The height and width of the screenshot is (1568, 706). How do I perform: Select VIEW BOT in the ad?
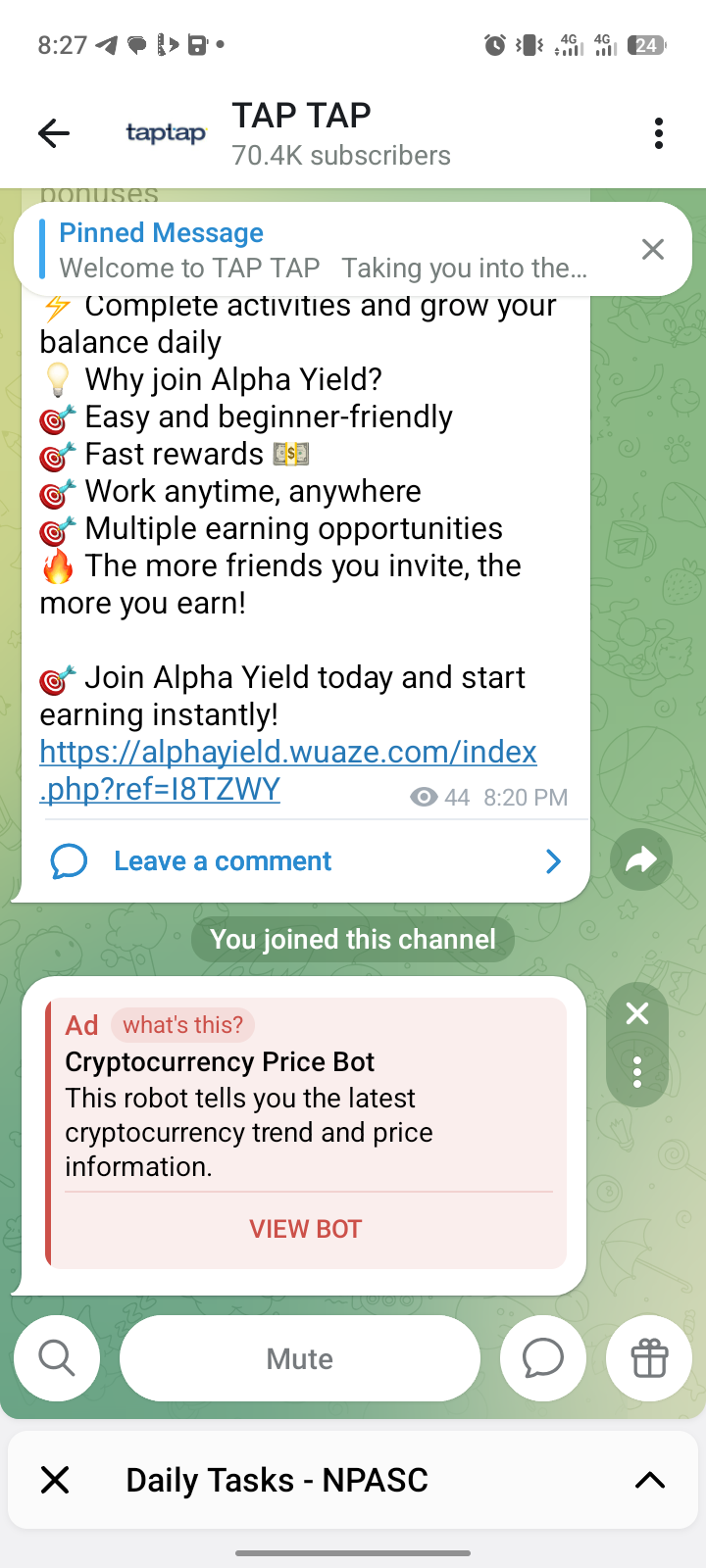tap(305, 1229)
